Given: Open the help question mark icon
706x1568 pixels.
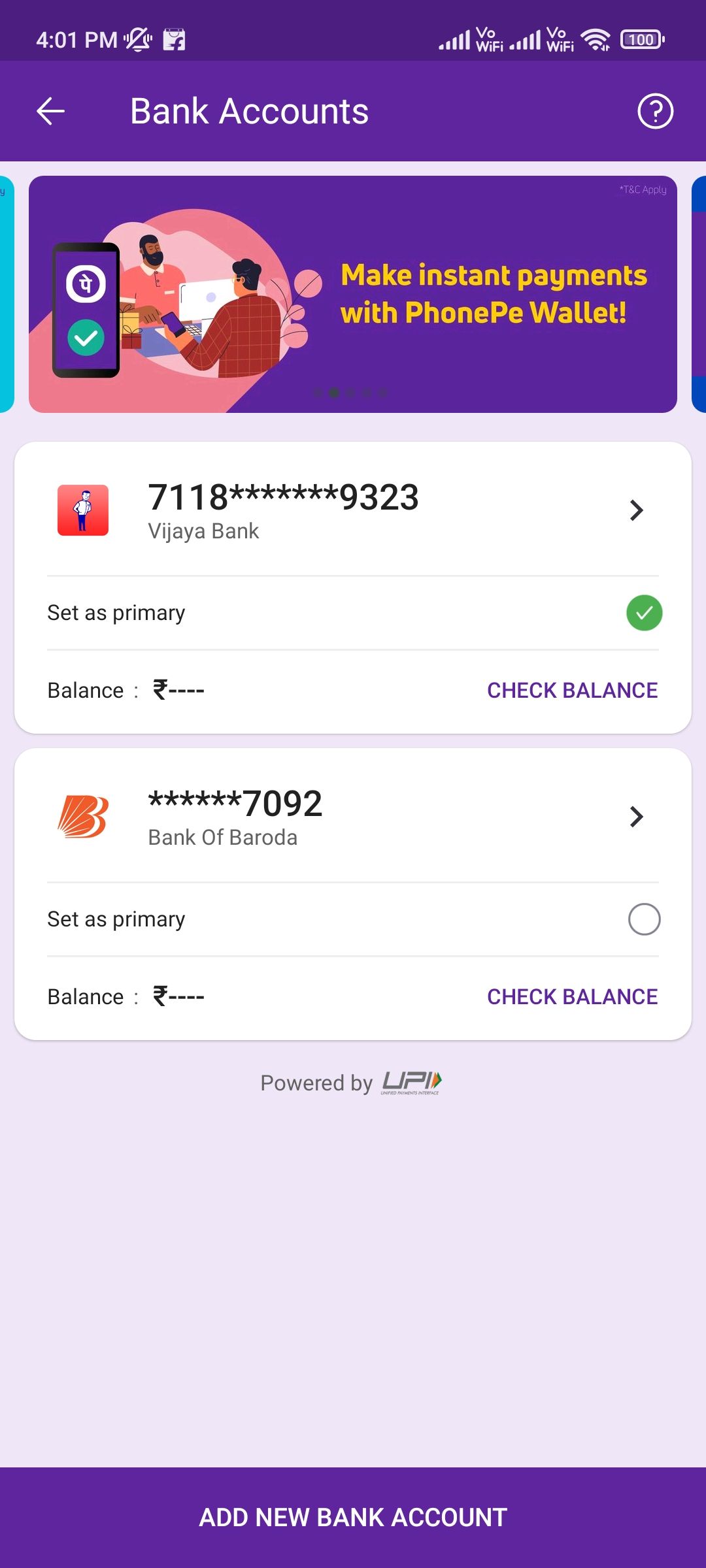Looking at the screenshot, I should (655, 111).
